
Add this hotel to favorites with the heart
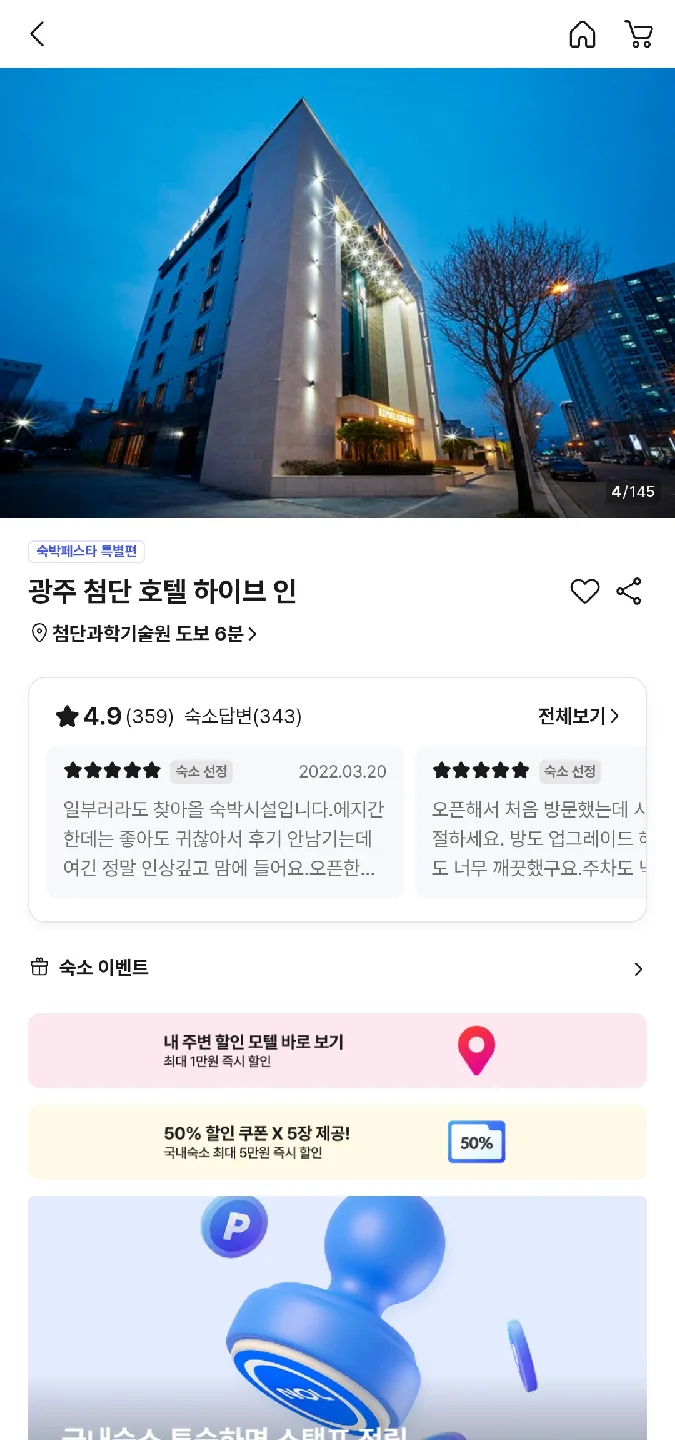[x=585, y=591]
